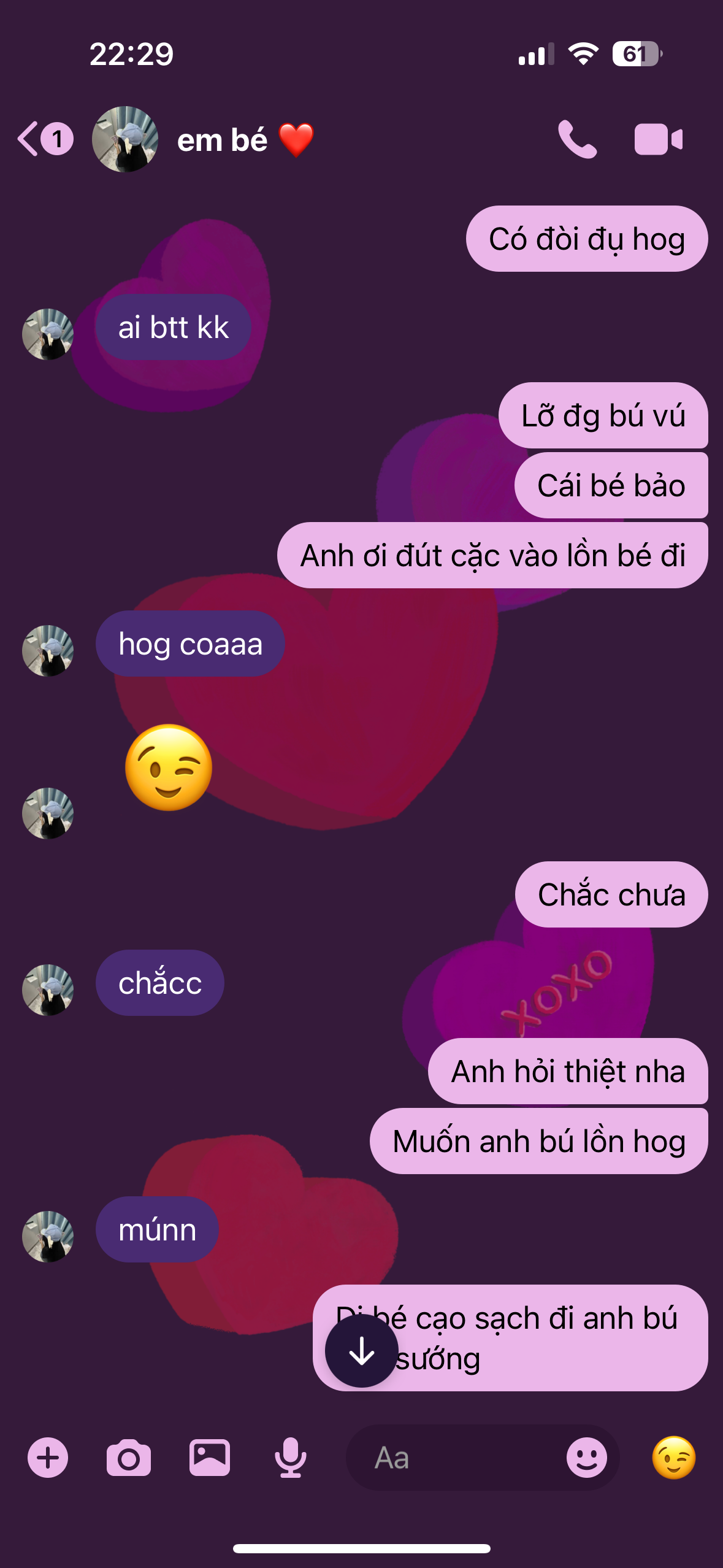Send the quick winking emoji reaction

pyautogui.click(x=673, y=1458)
